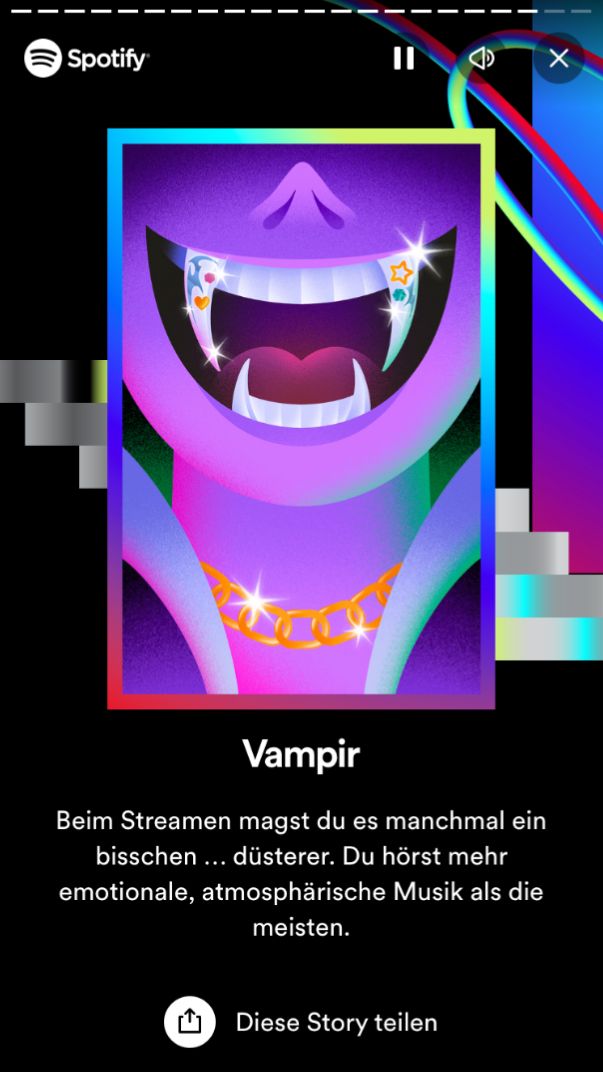
Task: Close the Spotify story
Action: [558, 58]
